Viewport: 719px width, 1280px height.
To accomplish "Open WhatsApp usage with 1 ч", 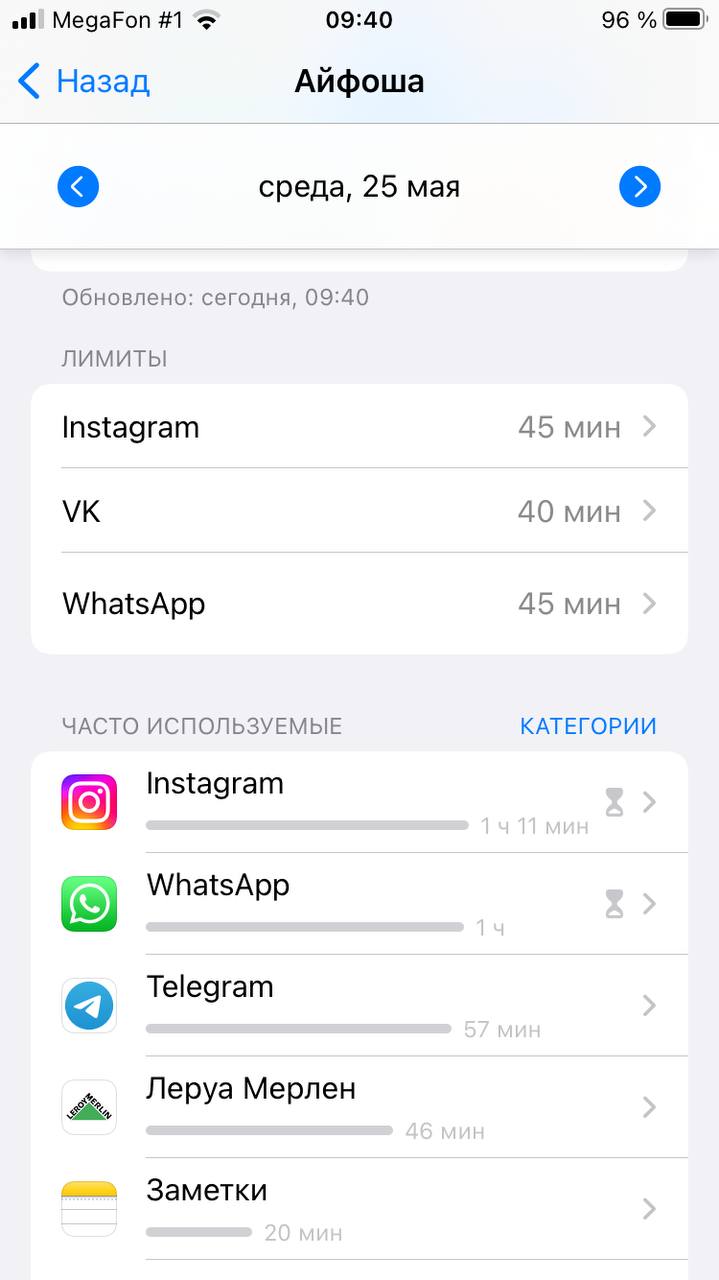I will click(359, 904).
